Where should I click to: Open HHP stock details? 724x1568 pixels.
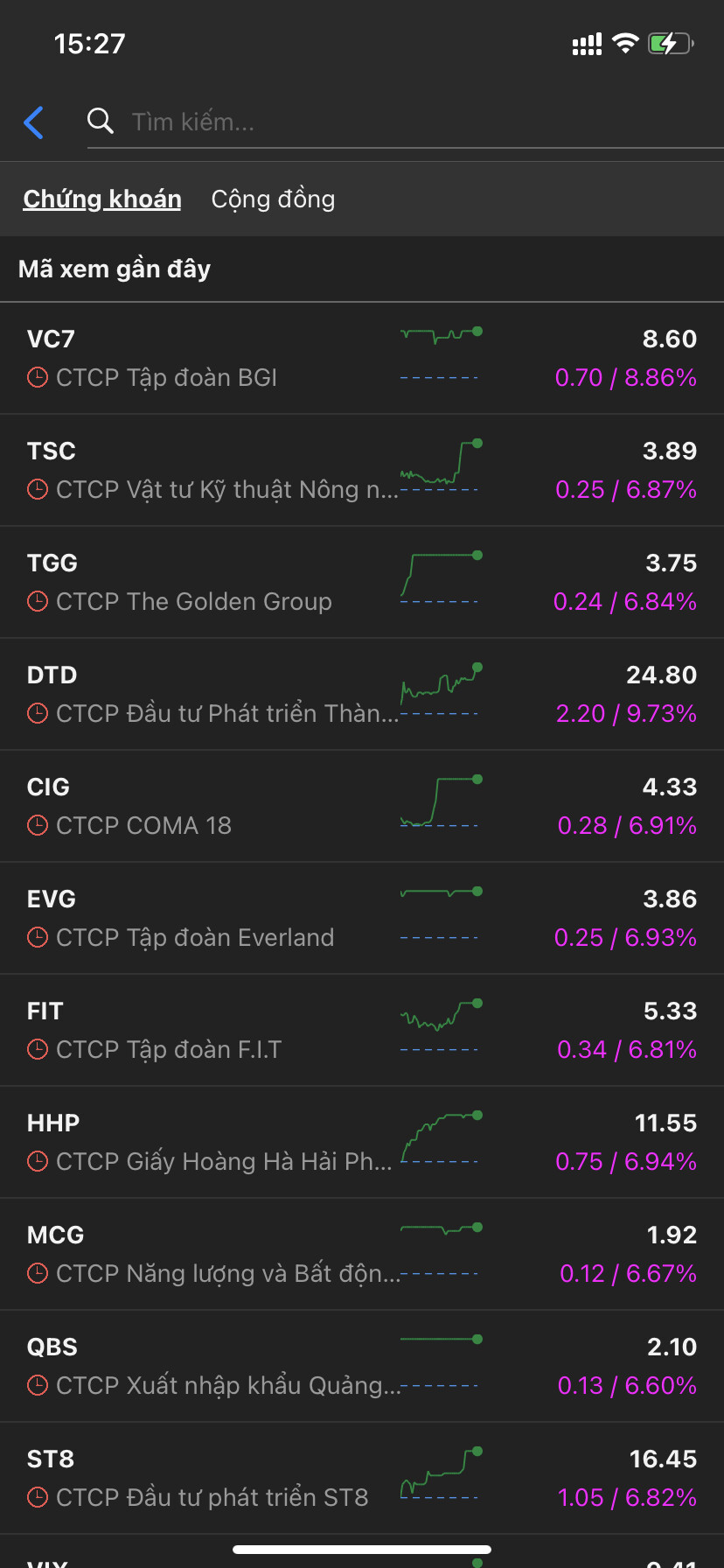point(362,1143)
